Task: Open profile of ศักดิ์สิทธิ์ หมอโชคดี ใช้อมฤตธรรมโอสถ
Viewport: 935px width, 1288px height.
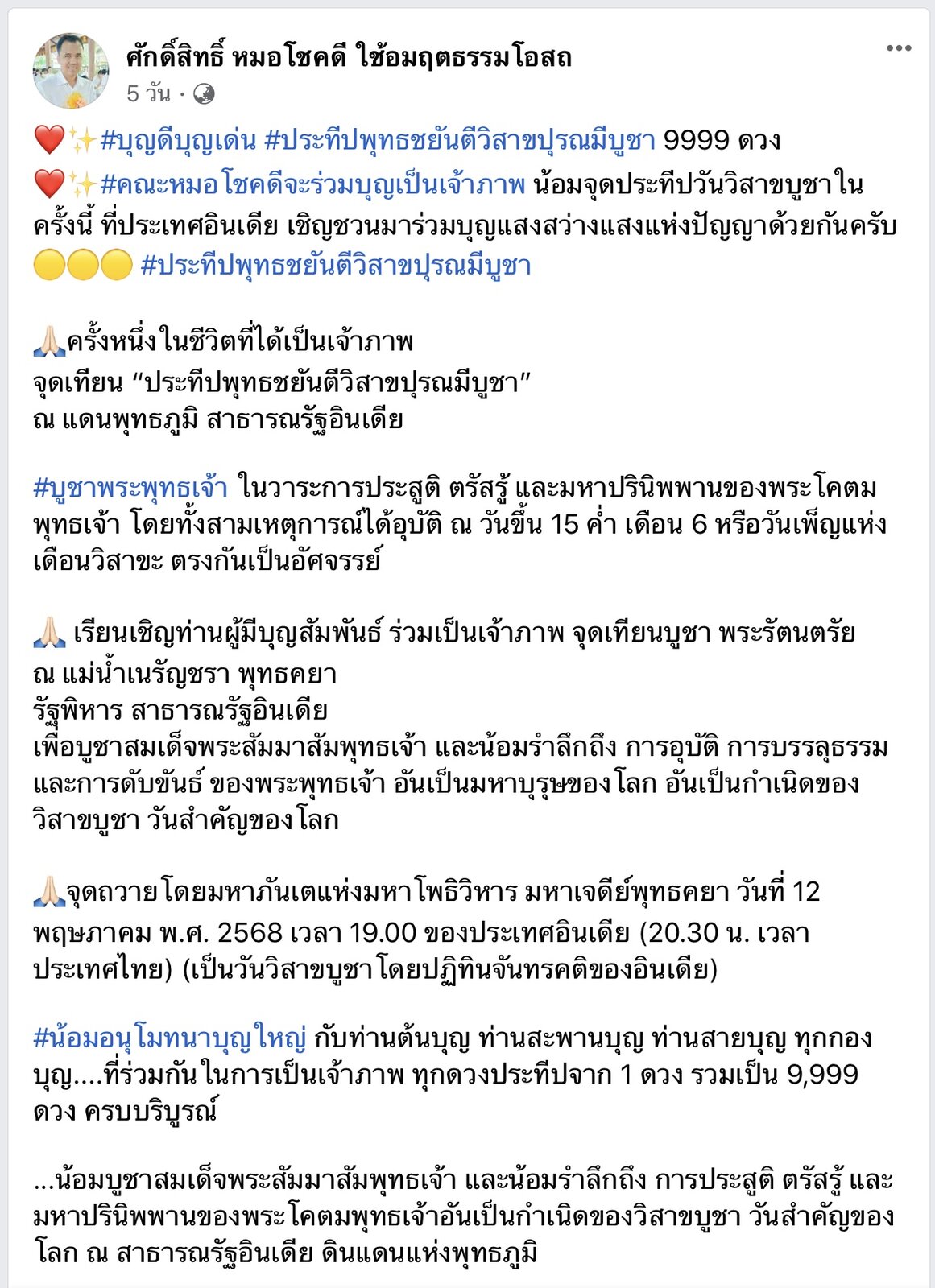Action: (349, 57)
